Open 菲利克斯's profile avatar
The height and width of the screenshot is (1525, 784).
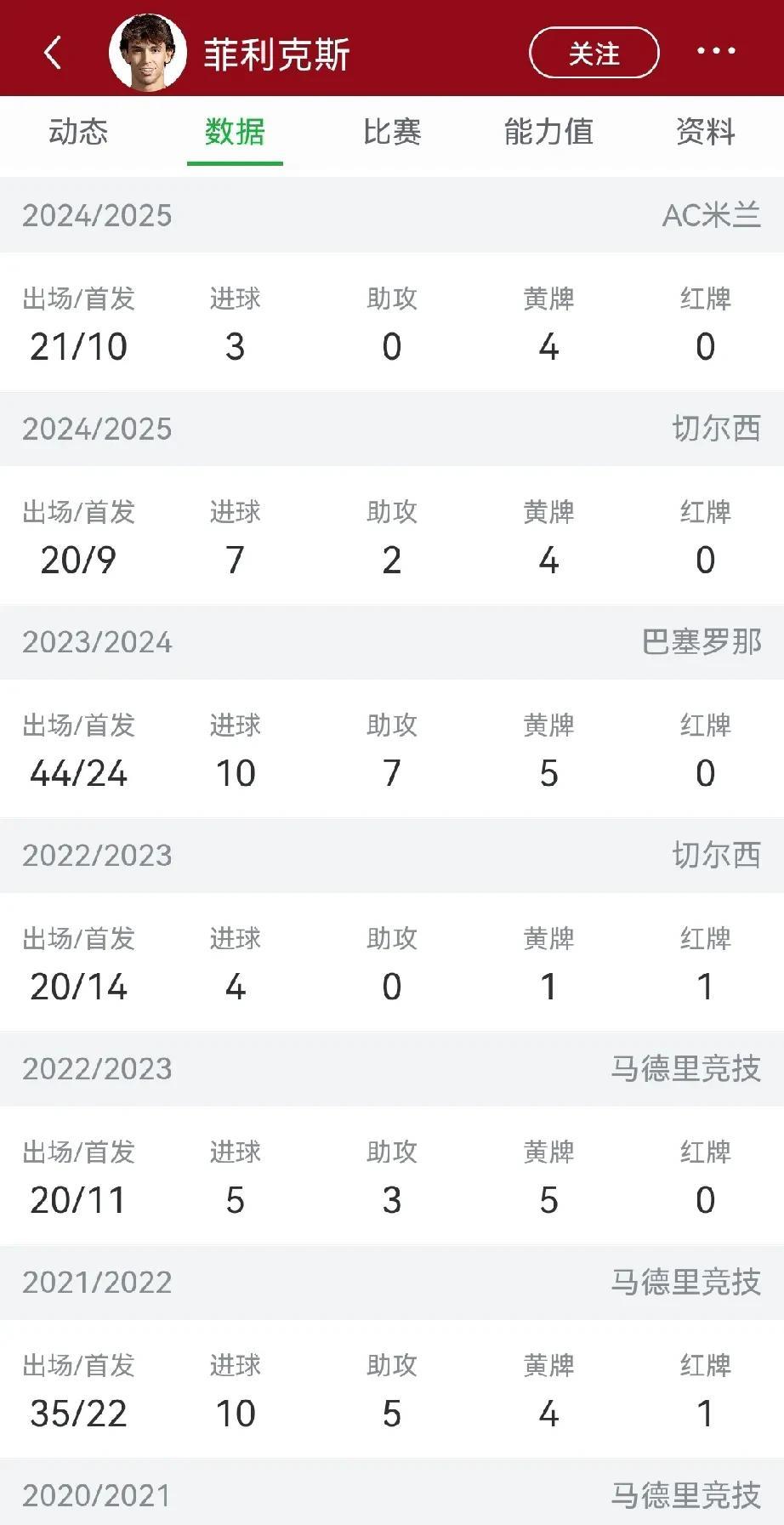tap(148, 52)
